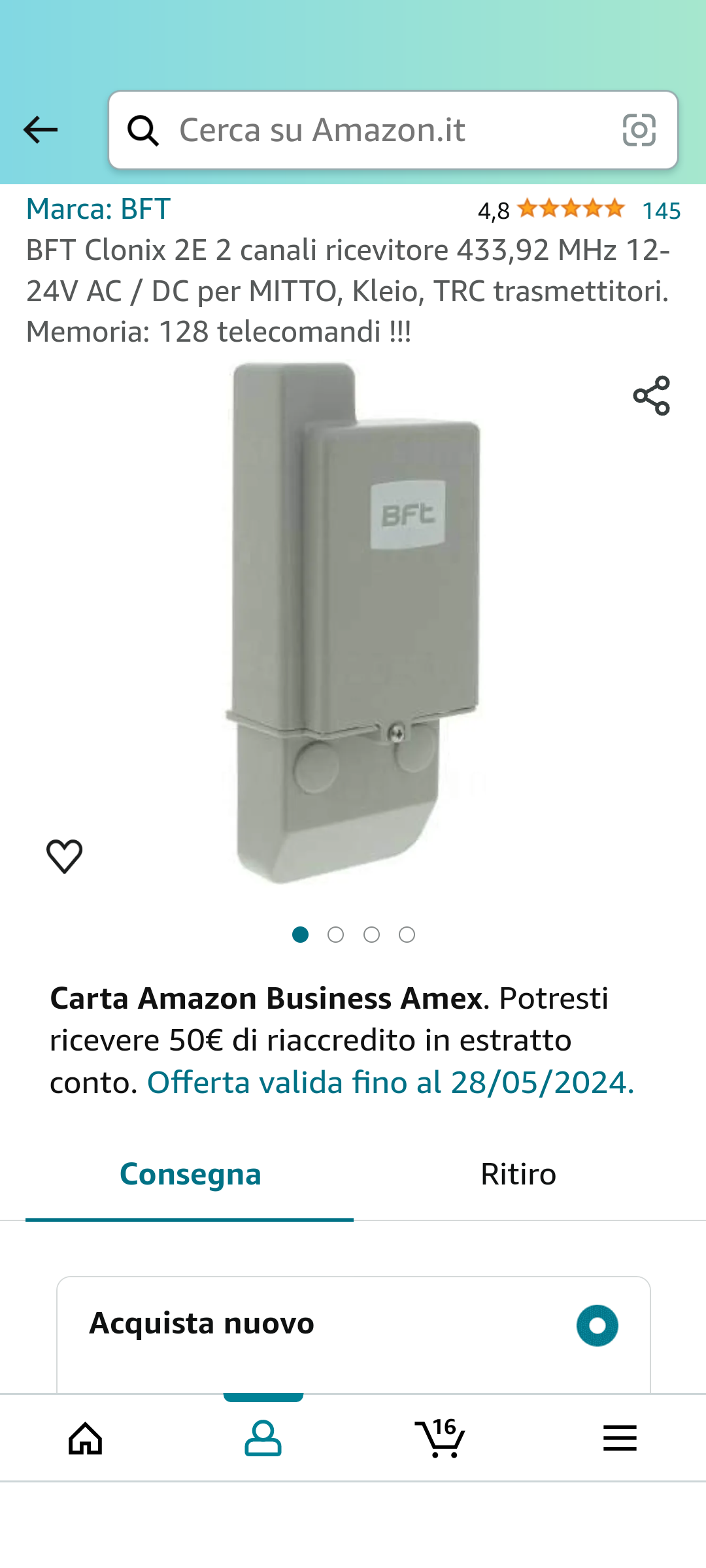Switch to the Consegna tab
Image resolution: width=706 pixels, height=1568 pixels.
(190, 1175)
